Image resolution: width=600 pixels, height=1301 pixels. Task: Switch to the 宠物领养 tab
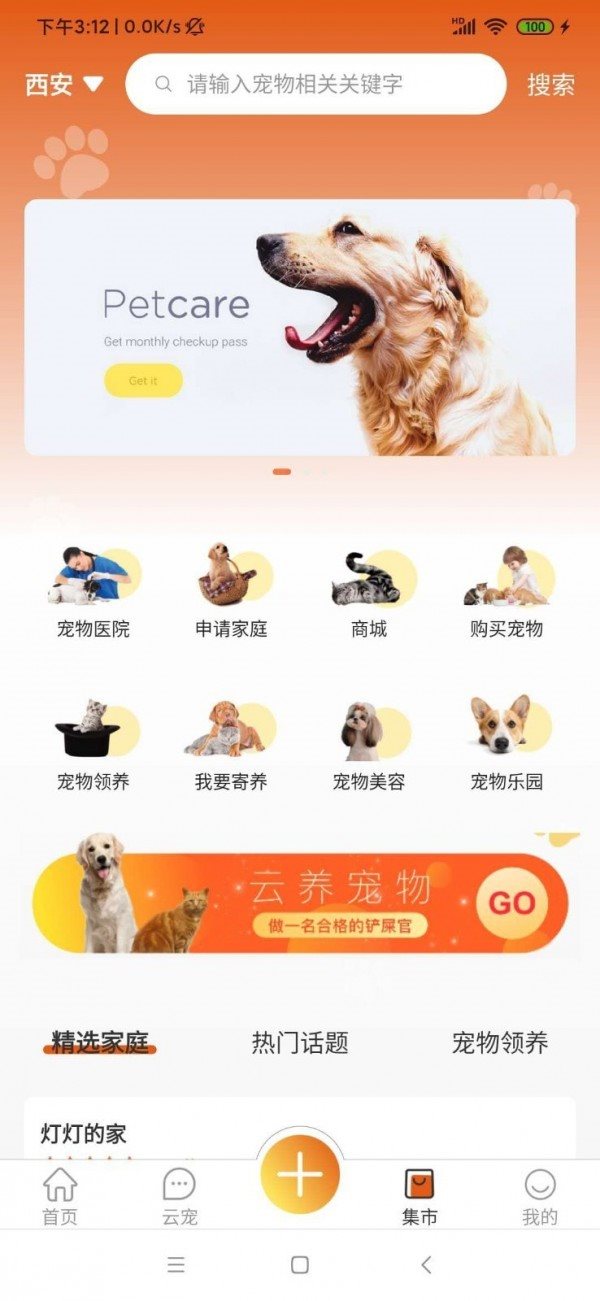(500, 1043)
